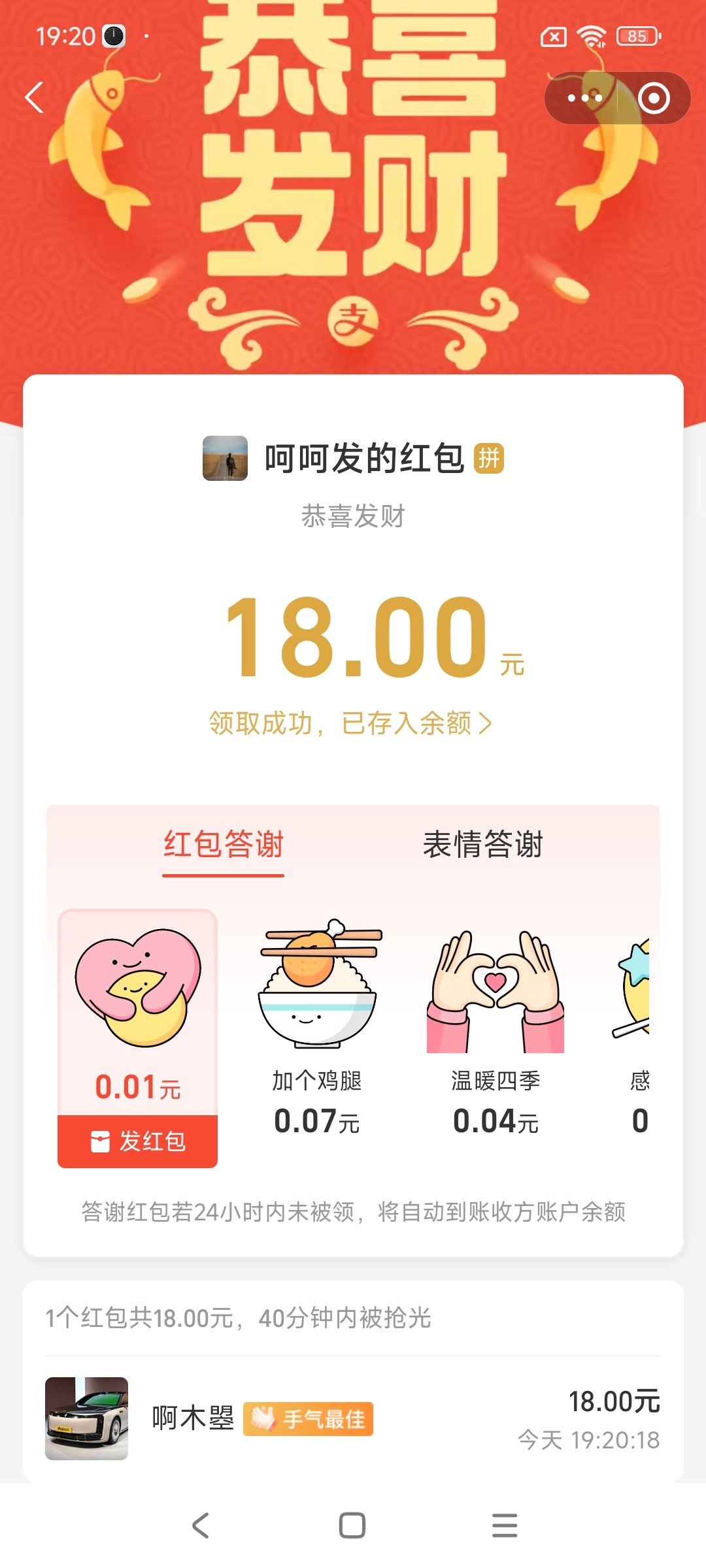Select the 红包答谢 tab
Screen dimensions: 706x1568
[x=223, y=844]
